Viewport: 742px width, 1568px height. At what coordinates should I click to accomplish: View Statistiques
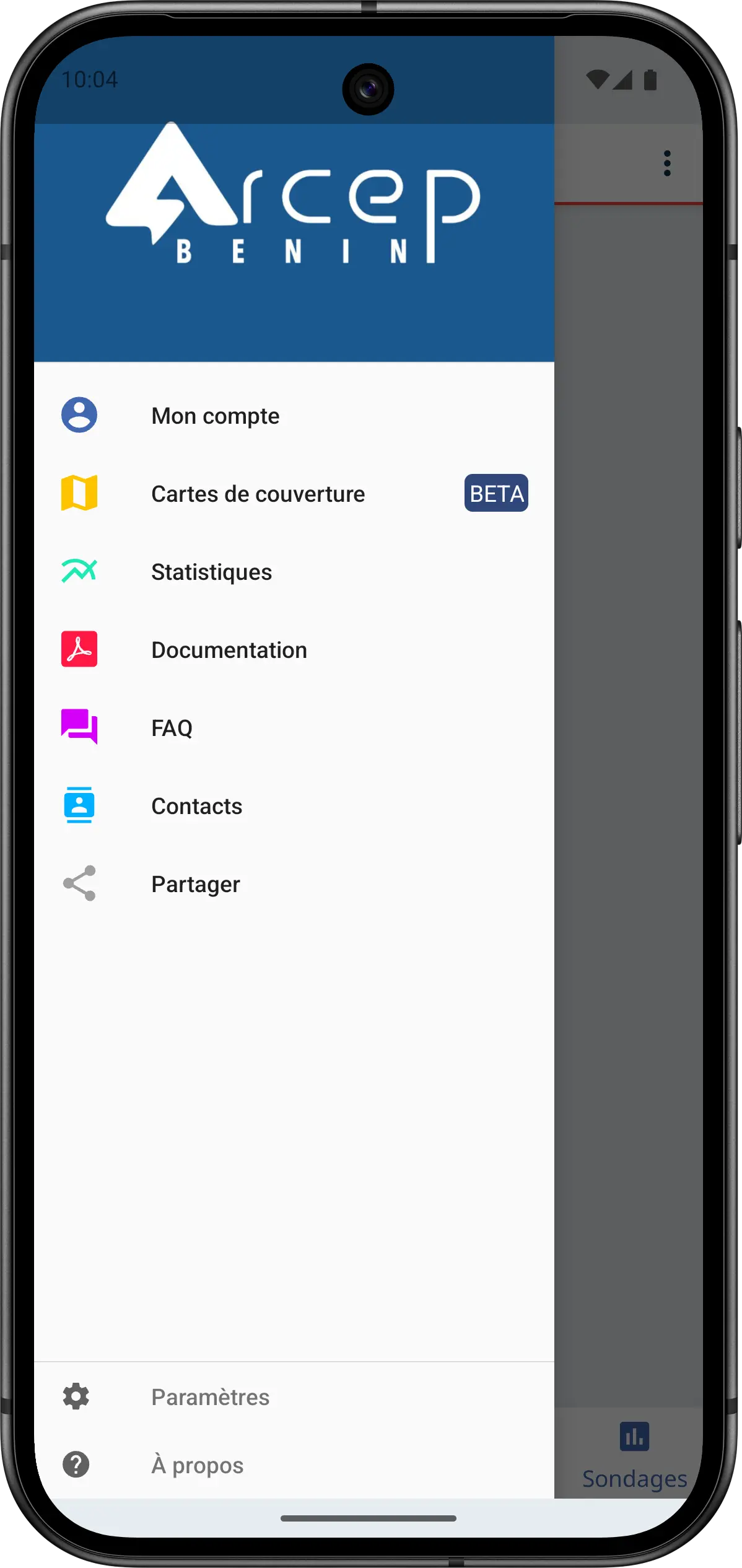tap(211, 572)
